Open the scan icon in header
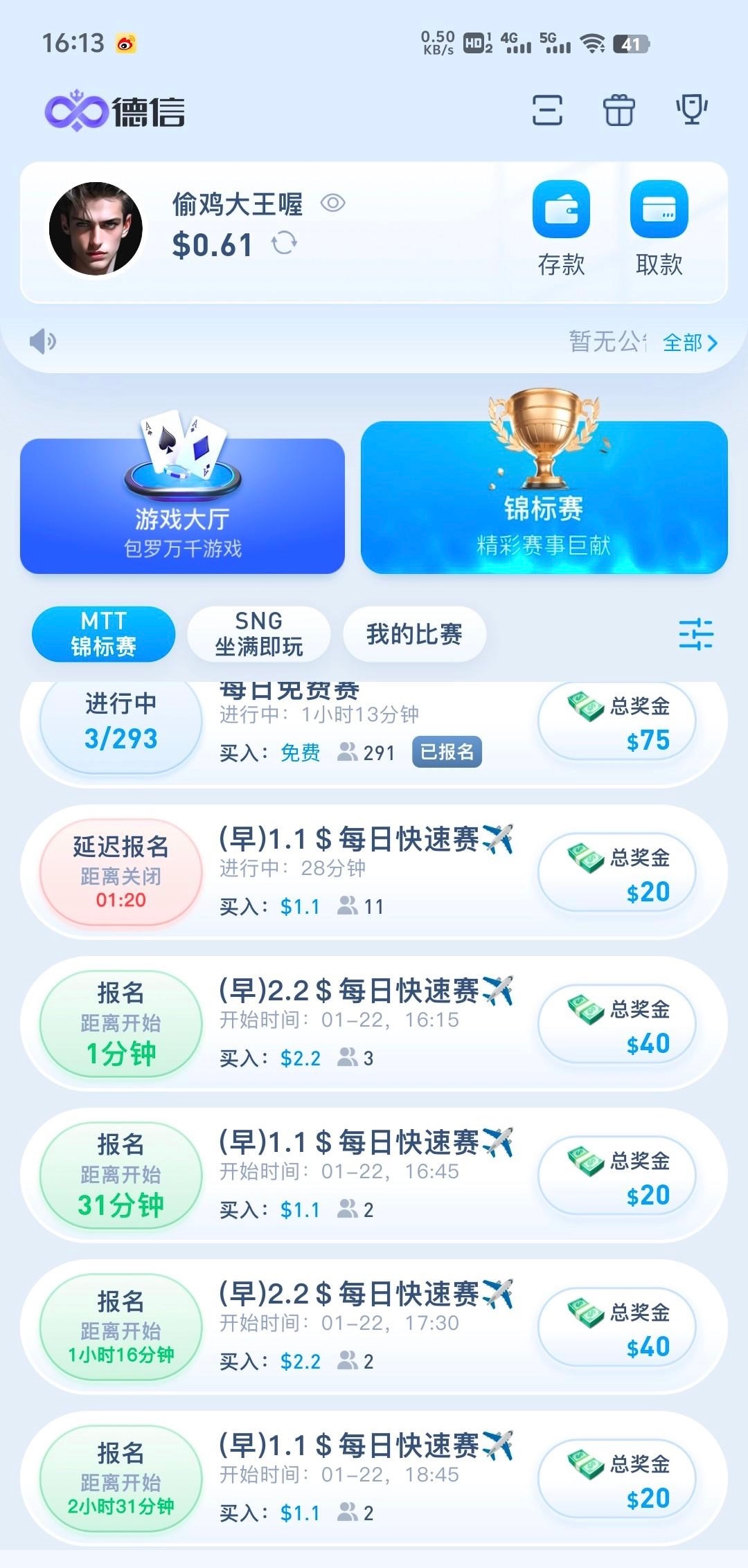The height and width of the screenshot is (1568, 748). [547, 111]
